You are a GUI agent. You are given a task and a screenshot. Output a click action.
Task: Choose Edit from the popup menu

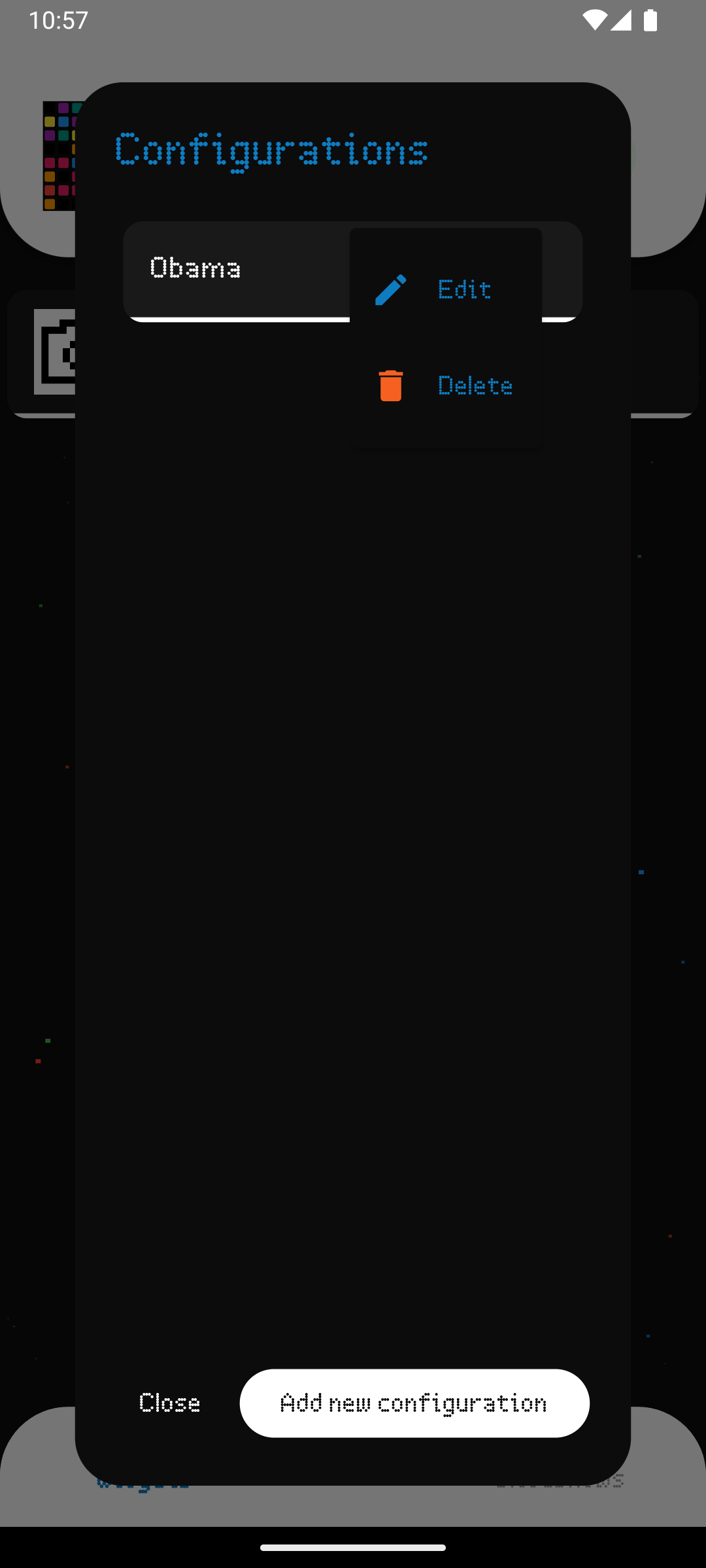tap(445, 289)
